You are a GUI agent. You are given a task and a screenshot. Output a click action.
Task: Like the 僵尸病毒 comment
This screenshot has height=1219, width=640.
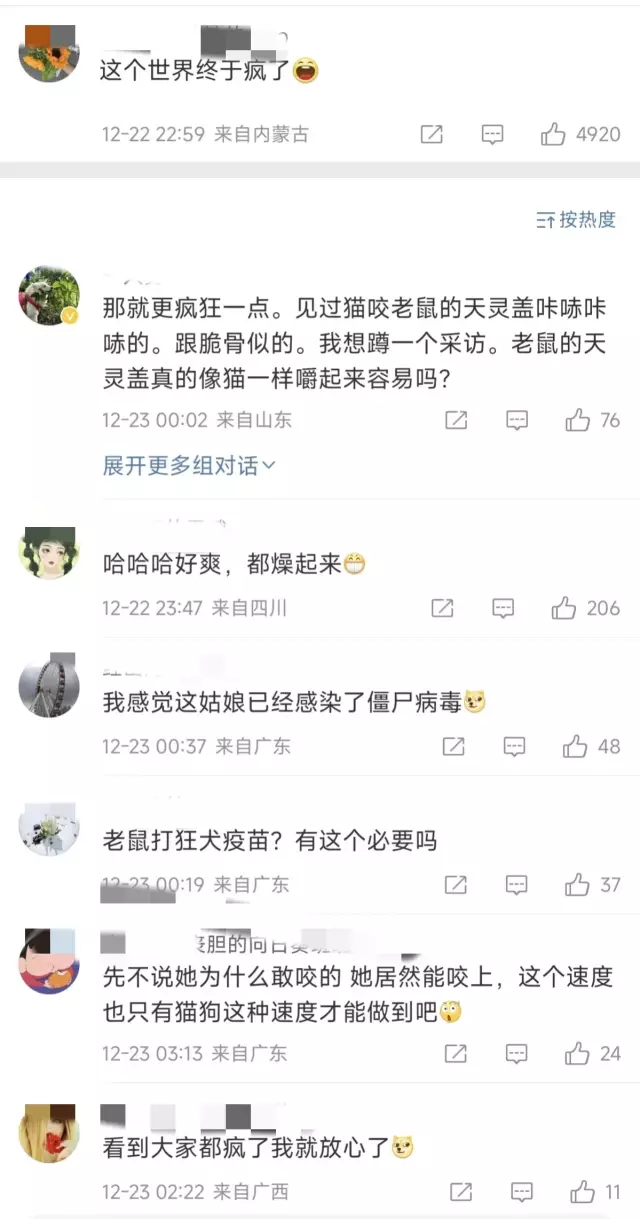coord(575,746)
